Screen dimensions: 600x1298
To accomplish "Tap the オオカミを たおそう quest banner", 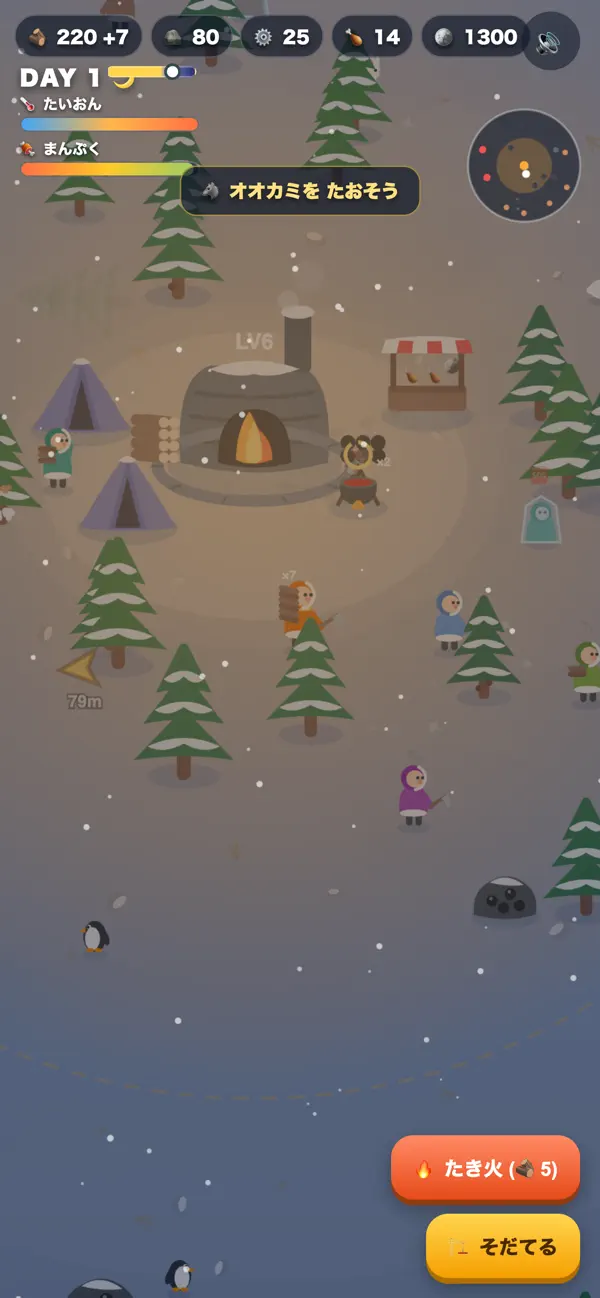I will 300,191.
